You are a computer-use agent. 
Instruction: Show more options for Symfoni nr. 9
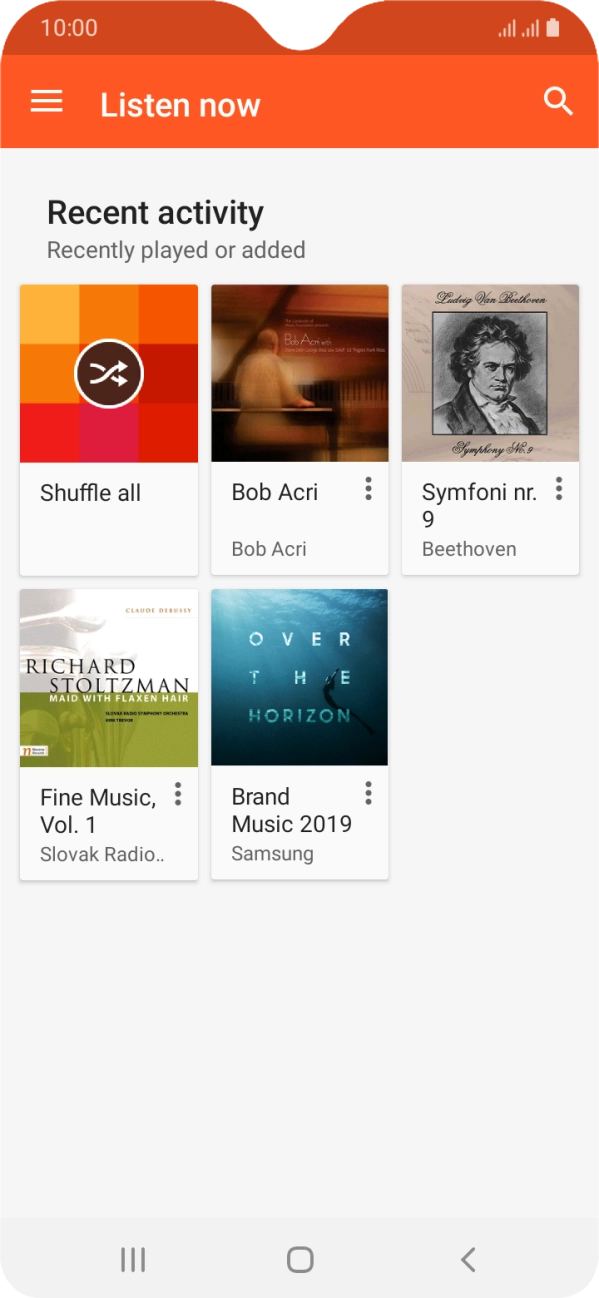[559, 488]
